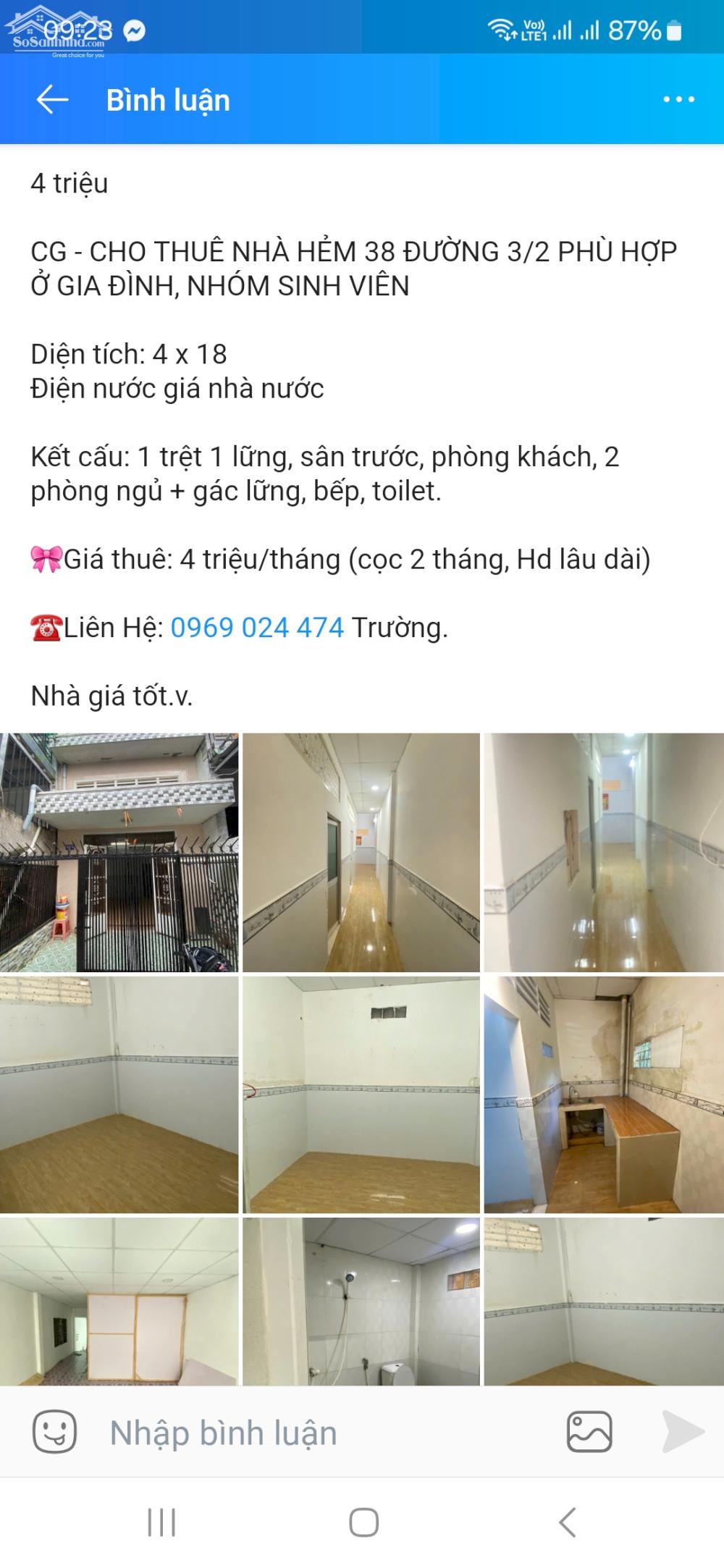Open the emoji sticker picker
Screen dimensions: 724x1568
[x=54, y=1432]
